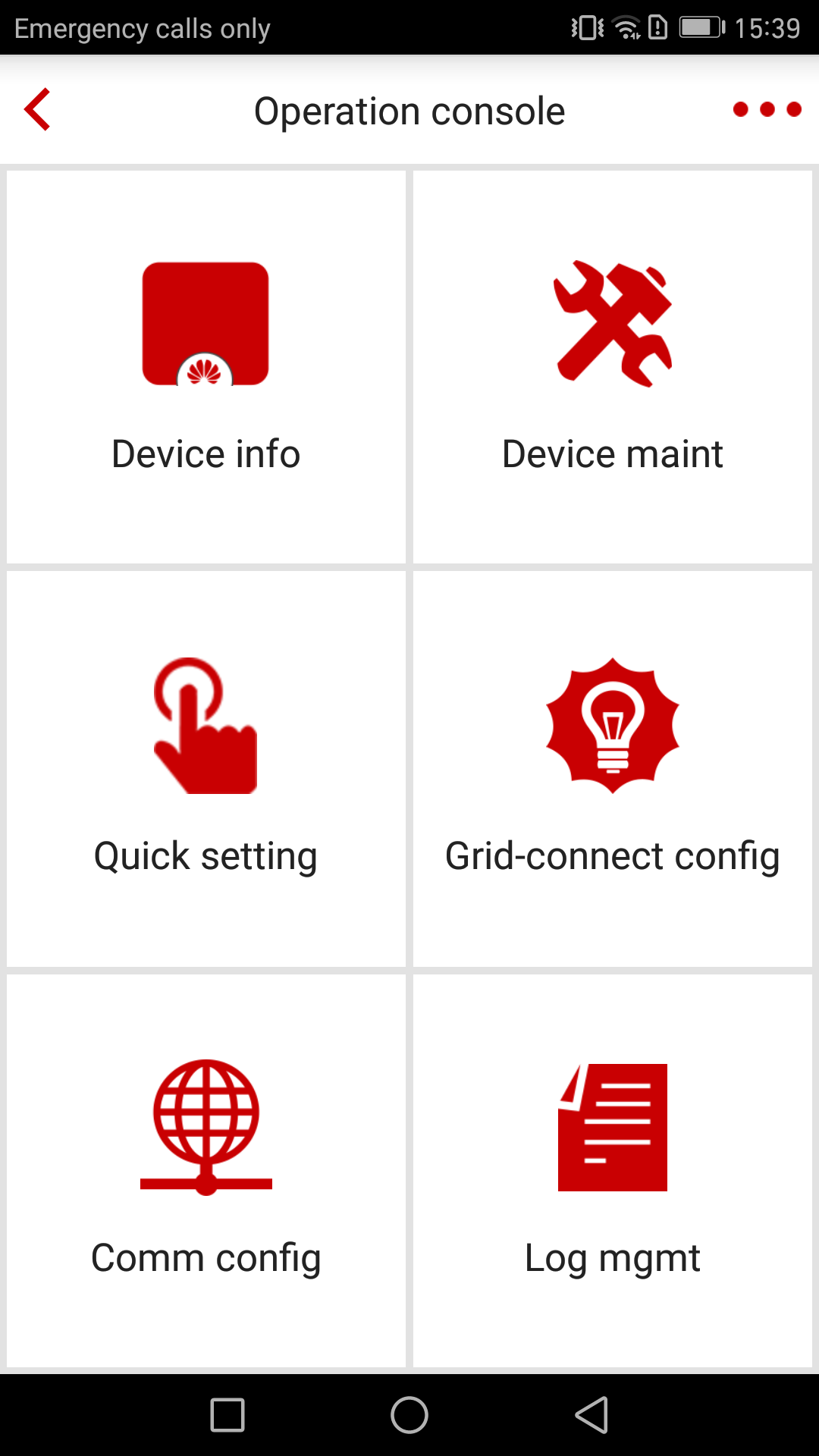Launch Quick setting

[206, 769]
